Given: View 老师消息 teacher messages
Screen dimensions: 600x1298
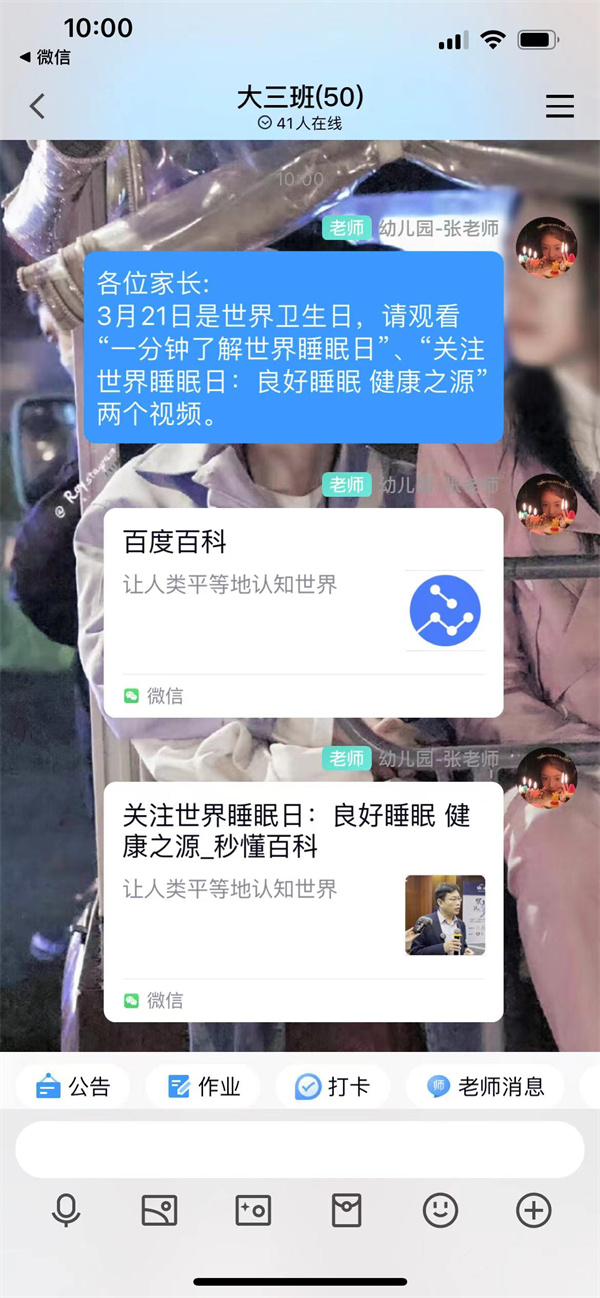Looking at the screenshot, I should click(x=485, y=1087).
